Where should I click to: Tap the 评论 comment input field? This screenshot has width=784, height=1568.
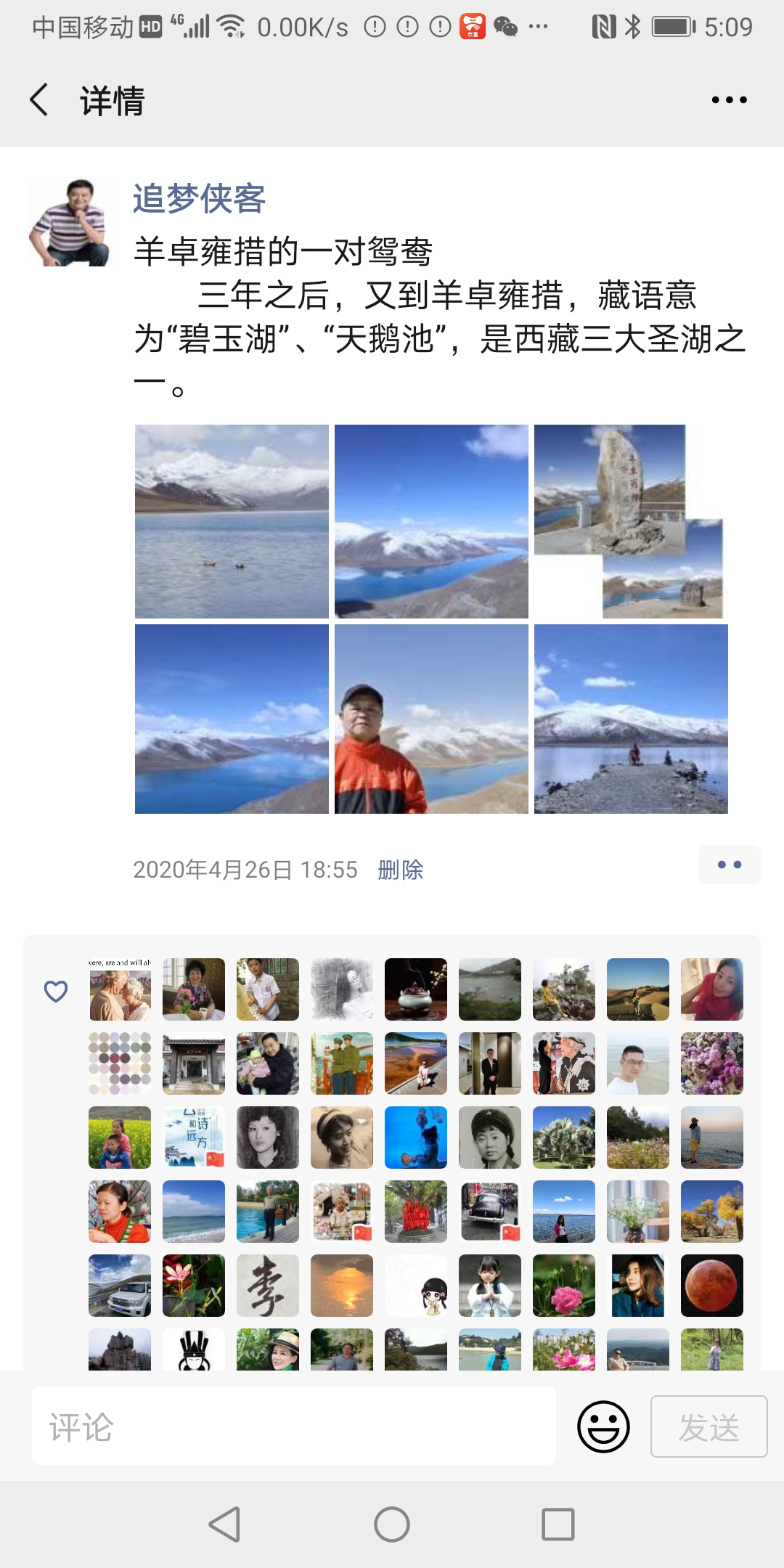click(x=294, y=1426)
